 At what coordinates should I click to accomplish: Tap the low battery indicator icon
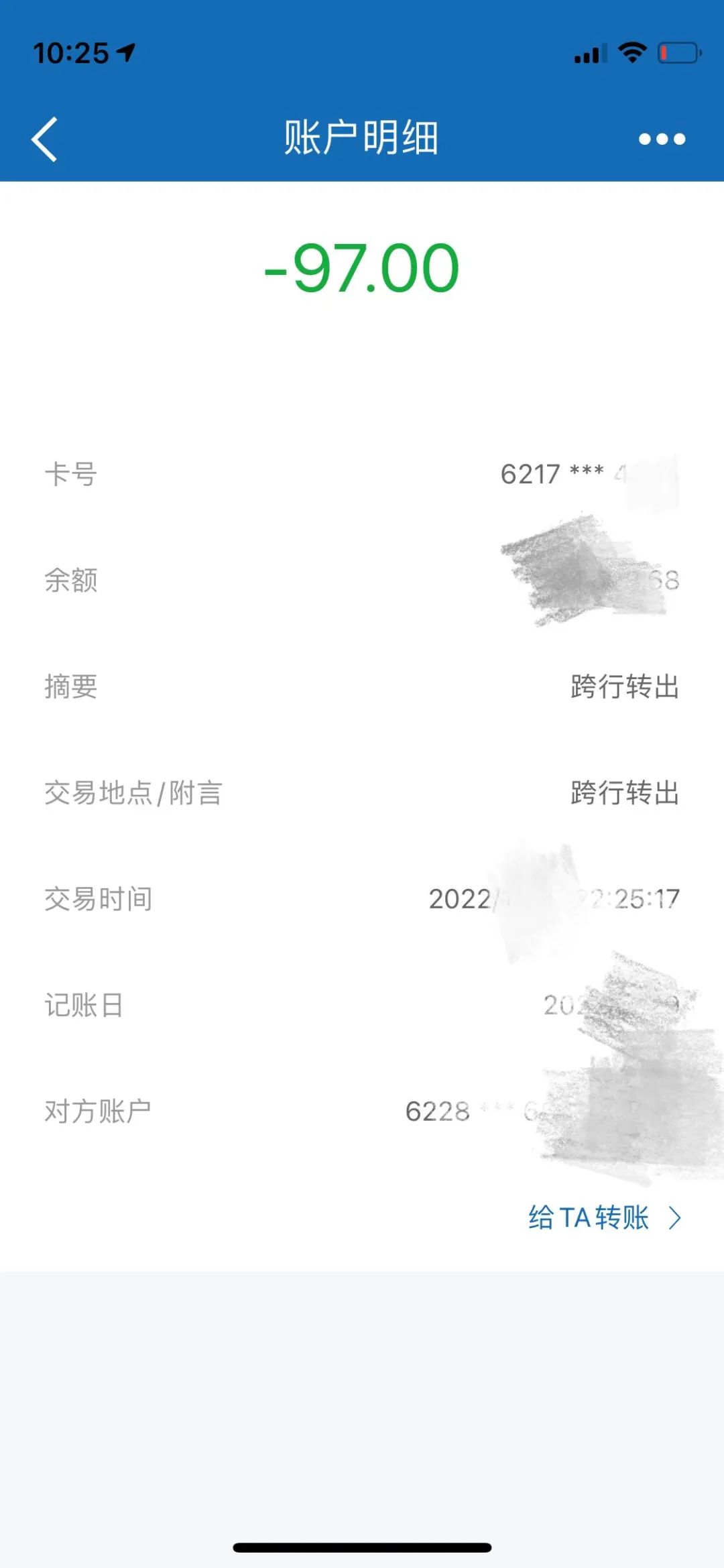point(677,52)
